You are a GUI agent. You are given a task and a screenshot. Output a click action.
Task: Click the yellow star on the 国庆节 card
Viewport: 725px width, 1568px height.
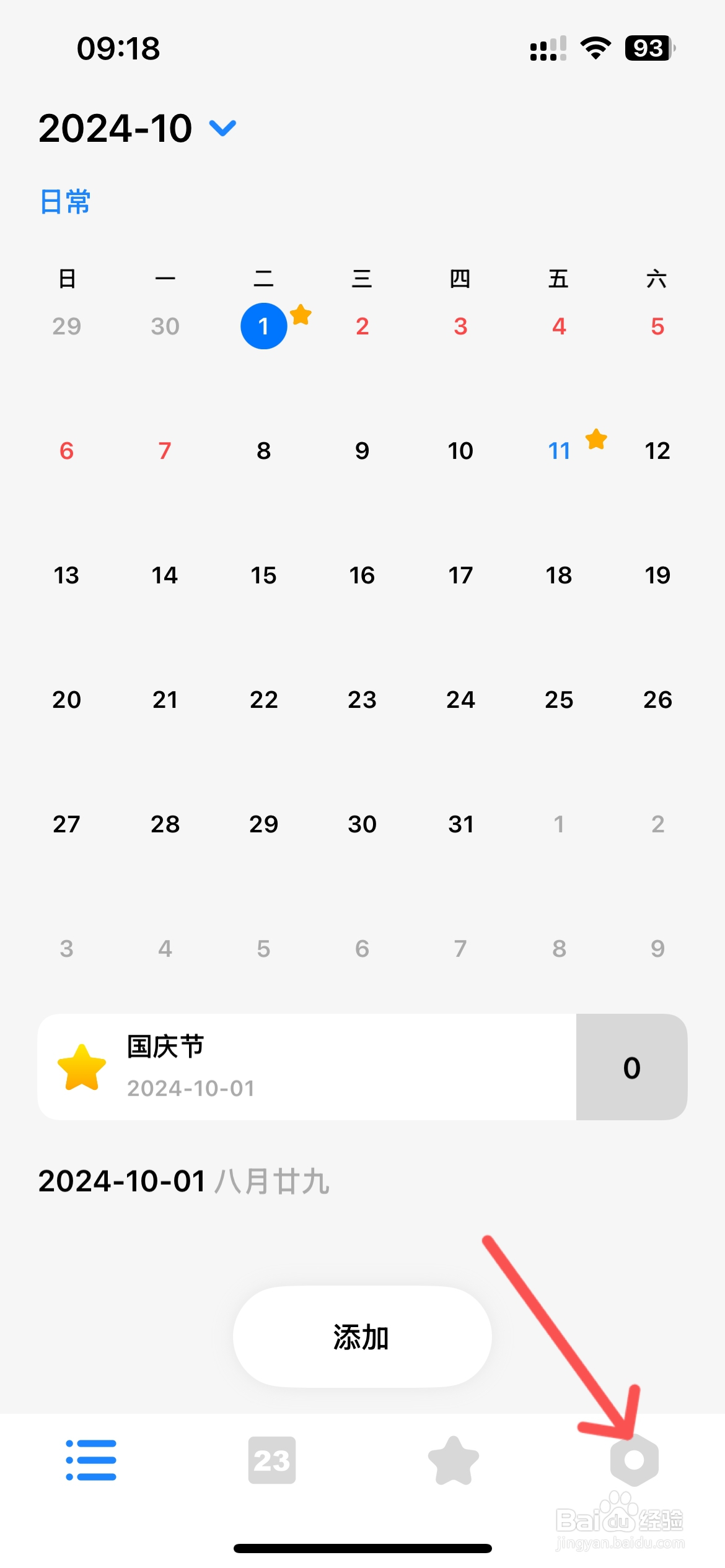coord(81,1066)
